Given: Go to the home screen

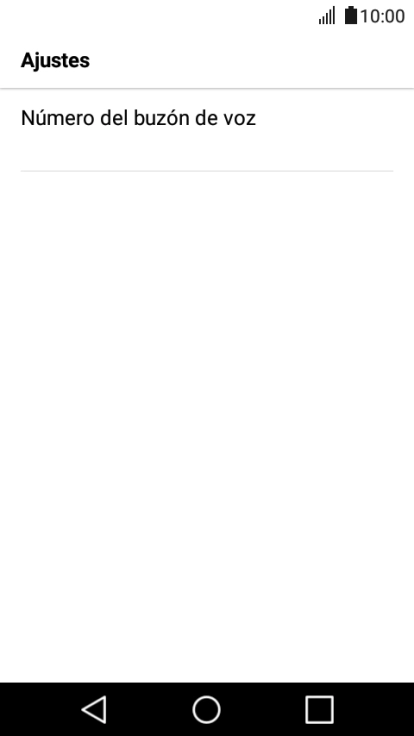Looking at the screenshot, I should [x=207, y=709].
